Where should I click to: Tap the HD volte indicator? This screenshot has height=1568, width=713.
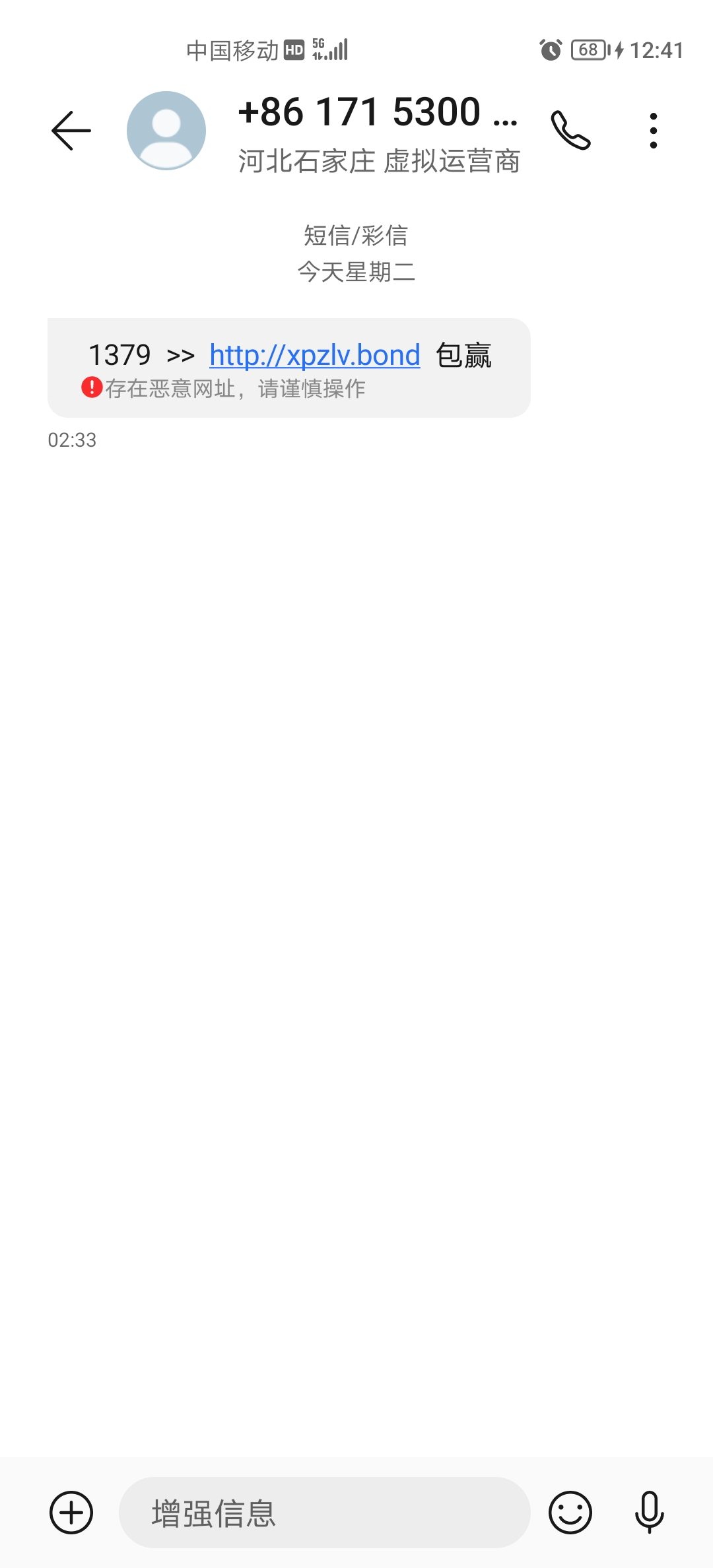(x=292, y=49)
